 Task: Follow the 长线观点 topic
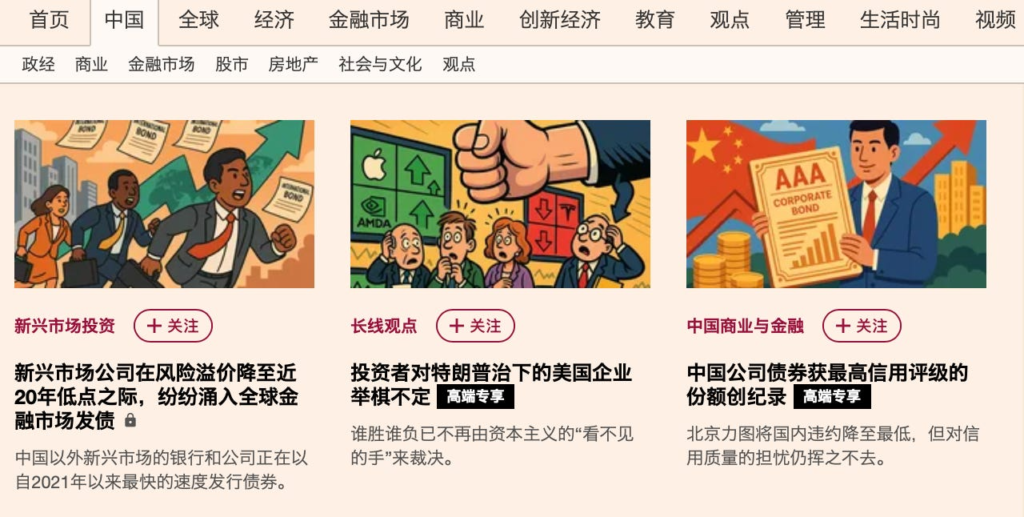pyautogui.click(x=475, y=326)
